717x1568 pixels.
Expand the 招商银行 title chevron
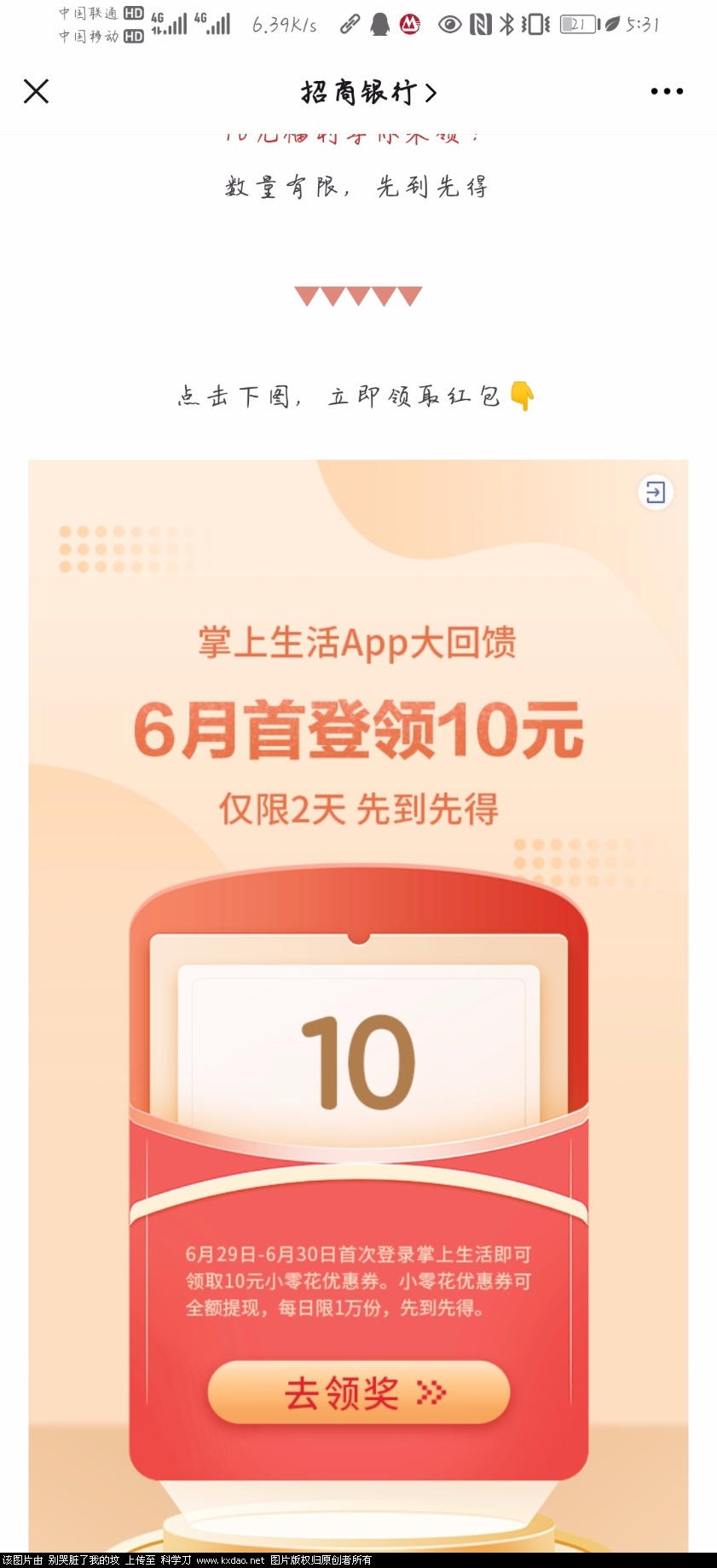click(431, 91)
